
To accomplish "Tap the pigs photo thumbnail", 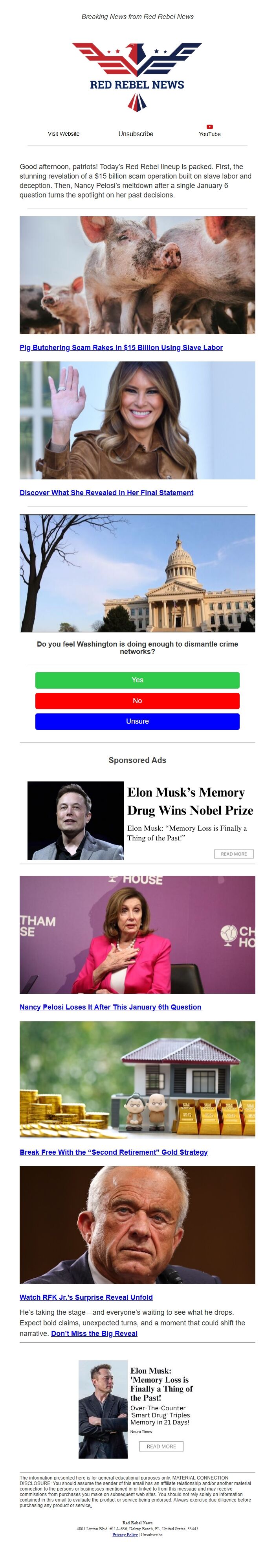I will pos(137,275).
